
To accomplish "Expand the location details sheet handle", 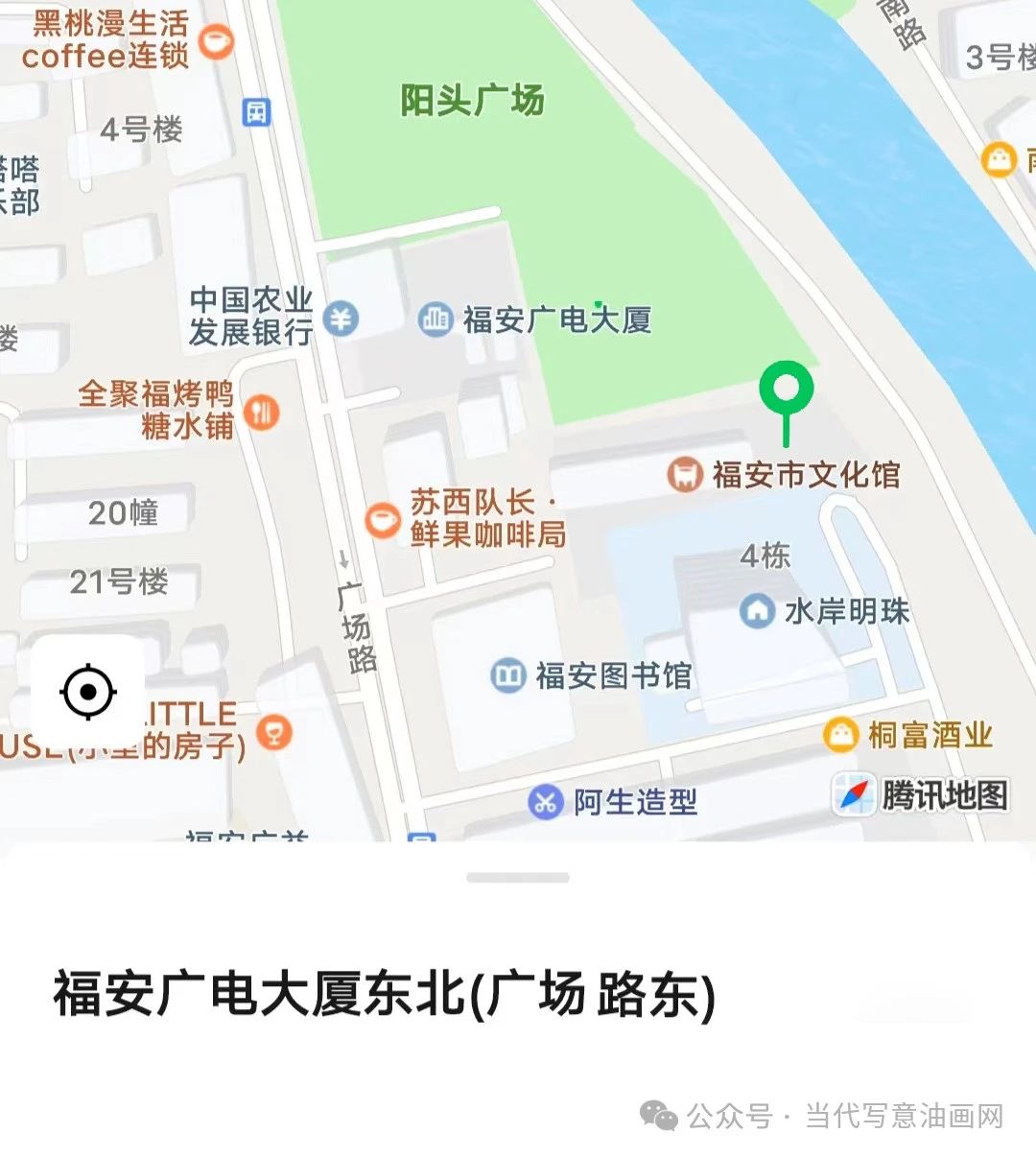I will click(x=518, y=877).
